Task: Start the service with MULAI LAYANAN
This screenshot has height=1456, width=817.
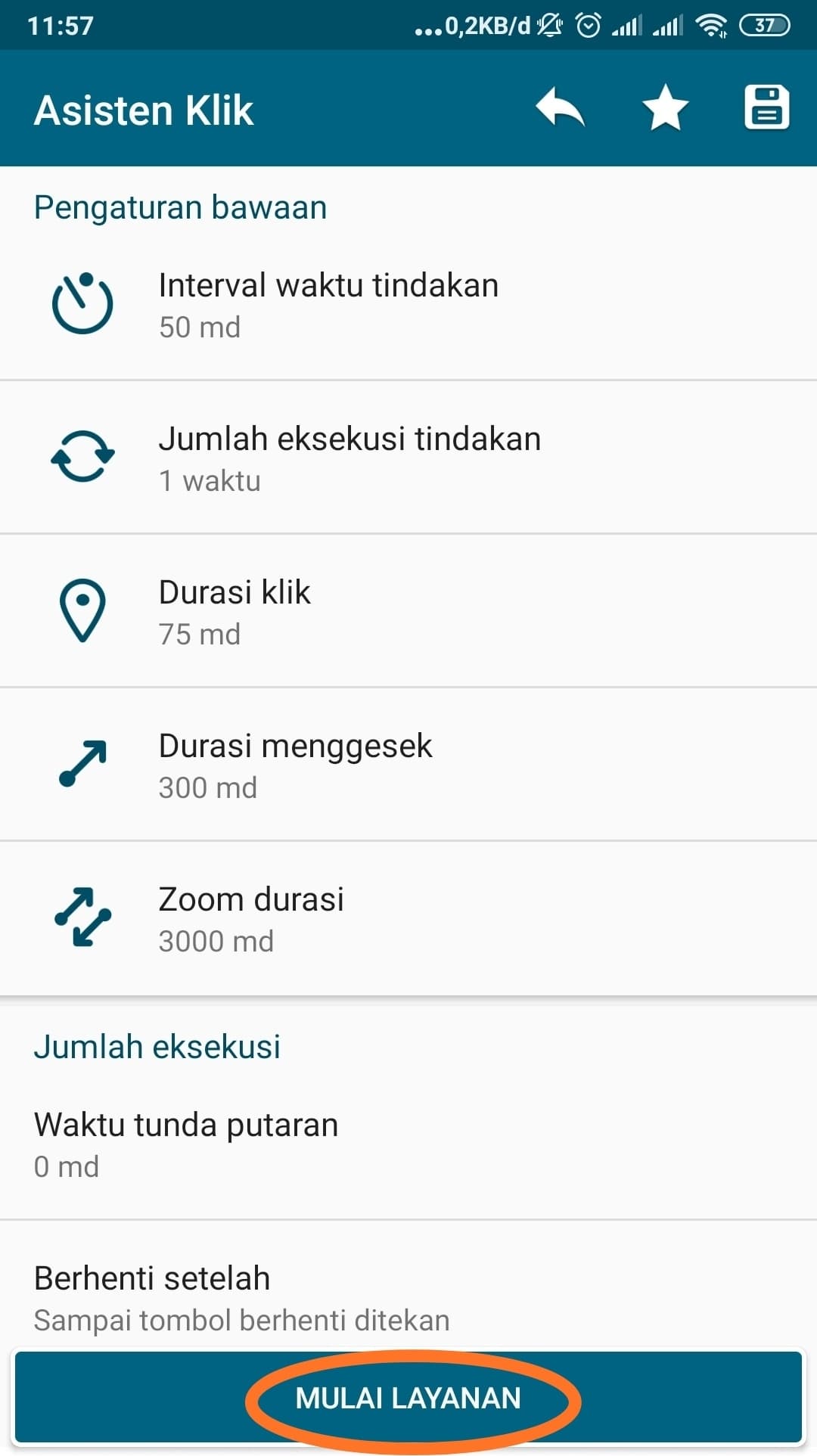Action: pyautogui.click(x=408, y=1399)
